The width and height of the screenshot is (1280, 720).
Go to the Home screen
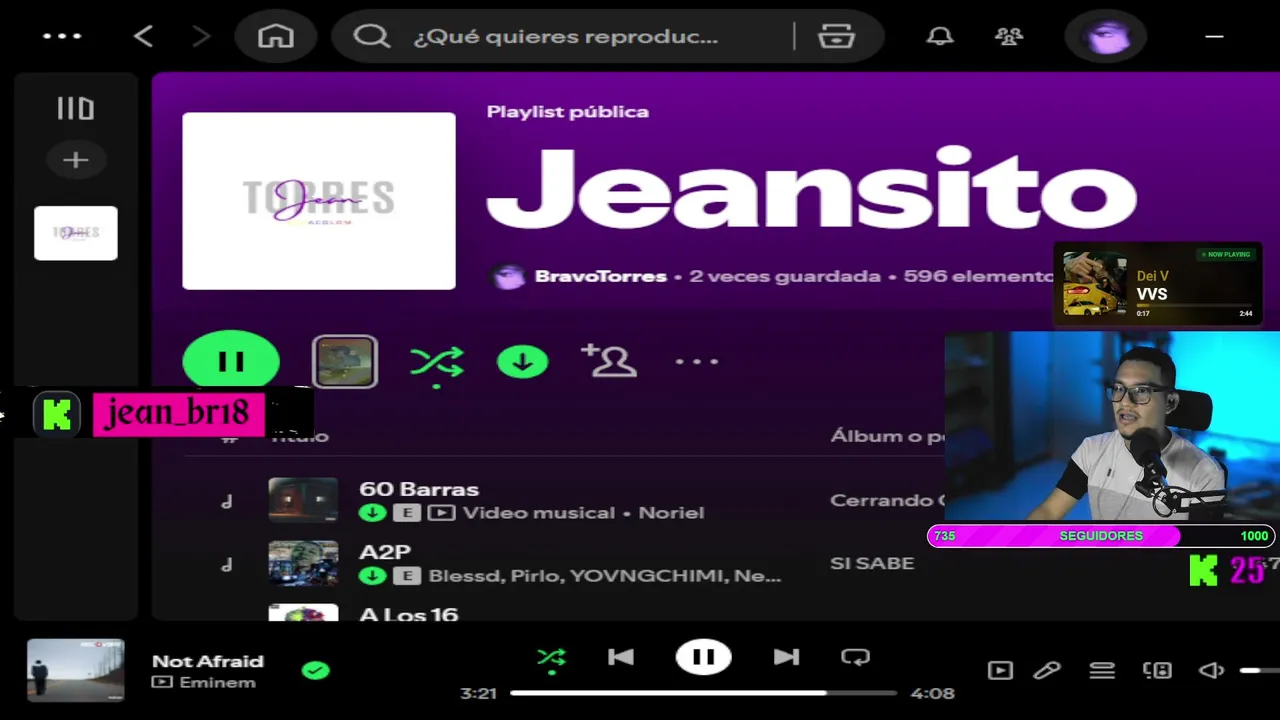pyautogui.click(x=276, y=36)
